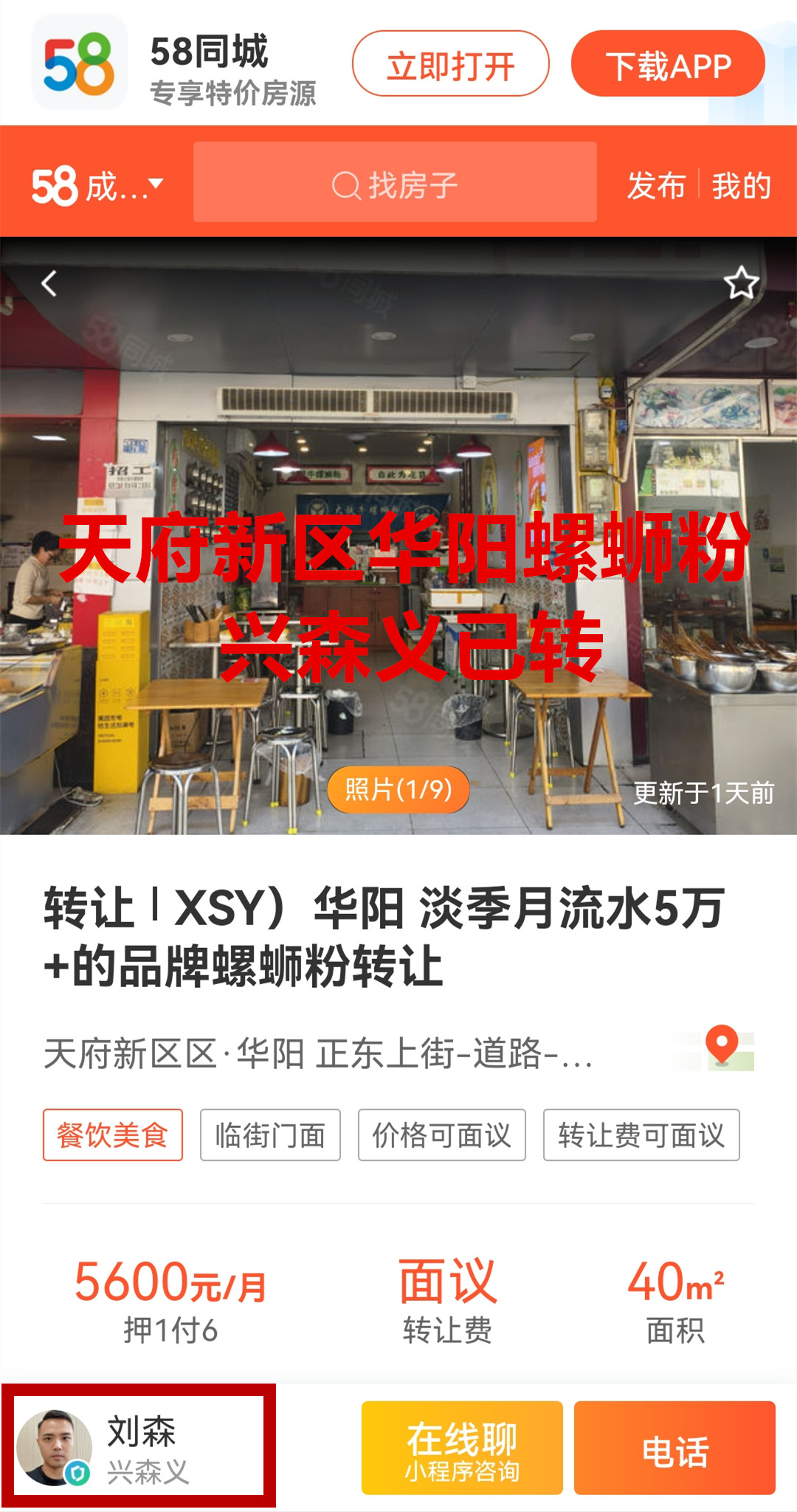Tap the 下载APP button

tap(668, 64)
